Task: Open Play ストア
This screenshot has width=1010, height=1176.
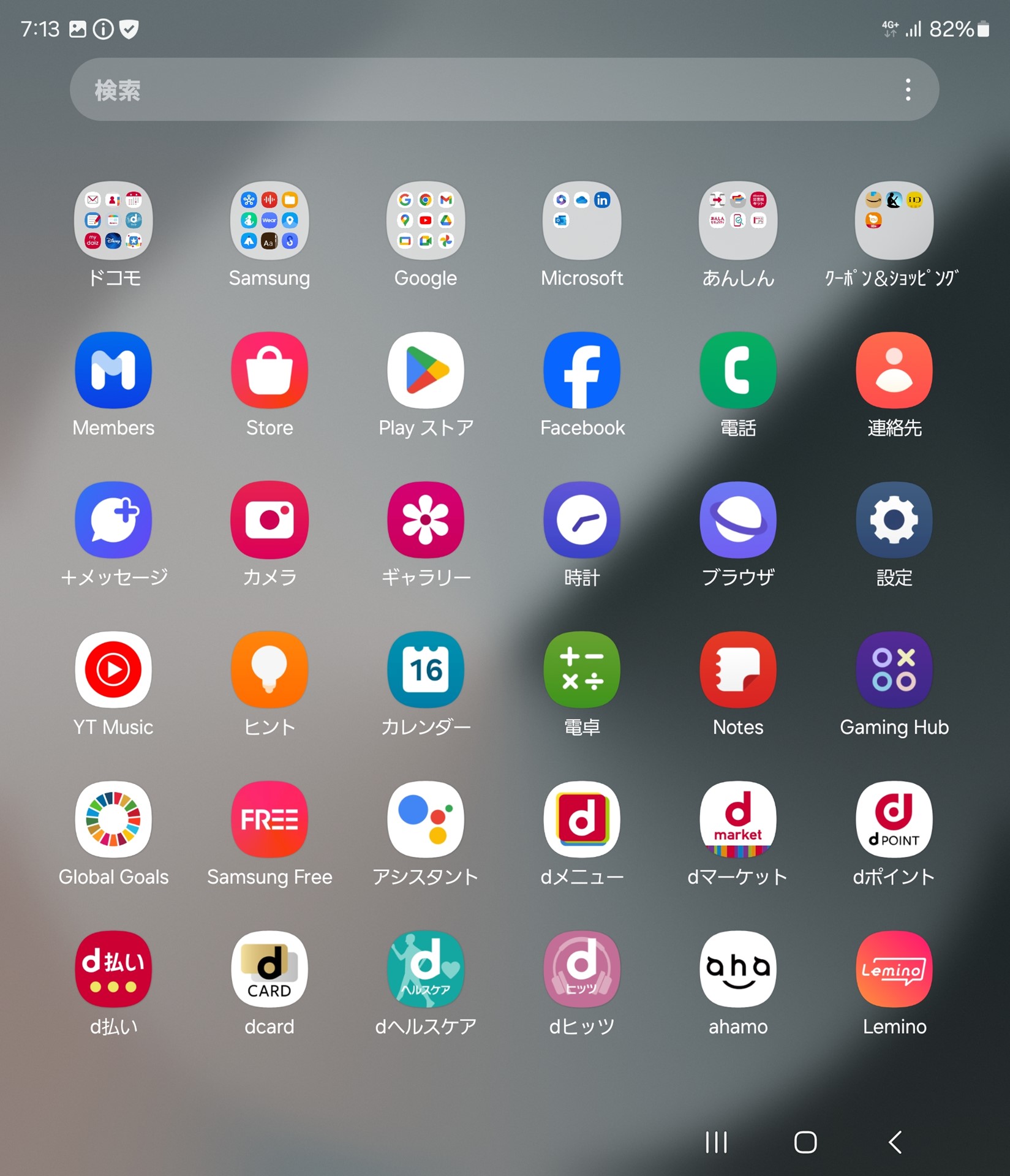Action: pos(426,371)
